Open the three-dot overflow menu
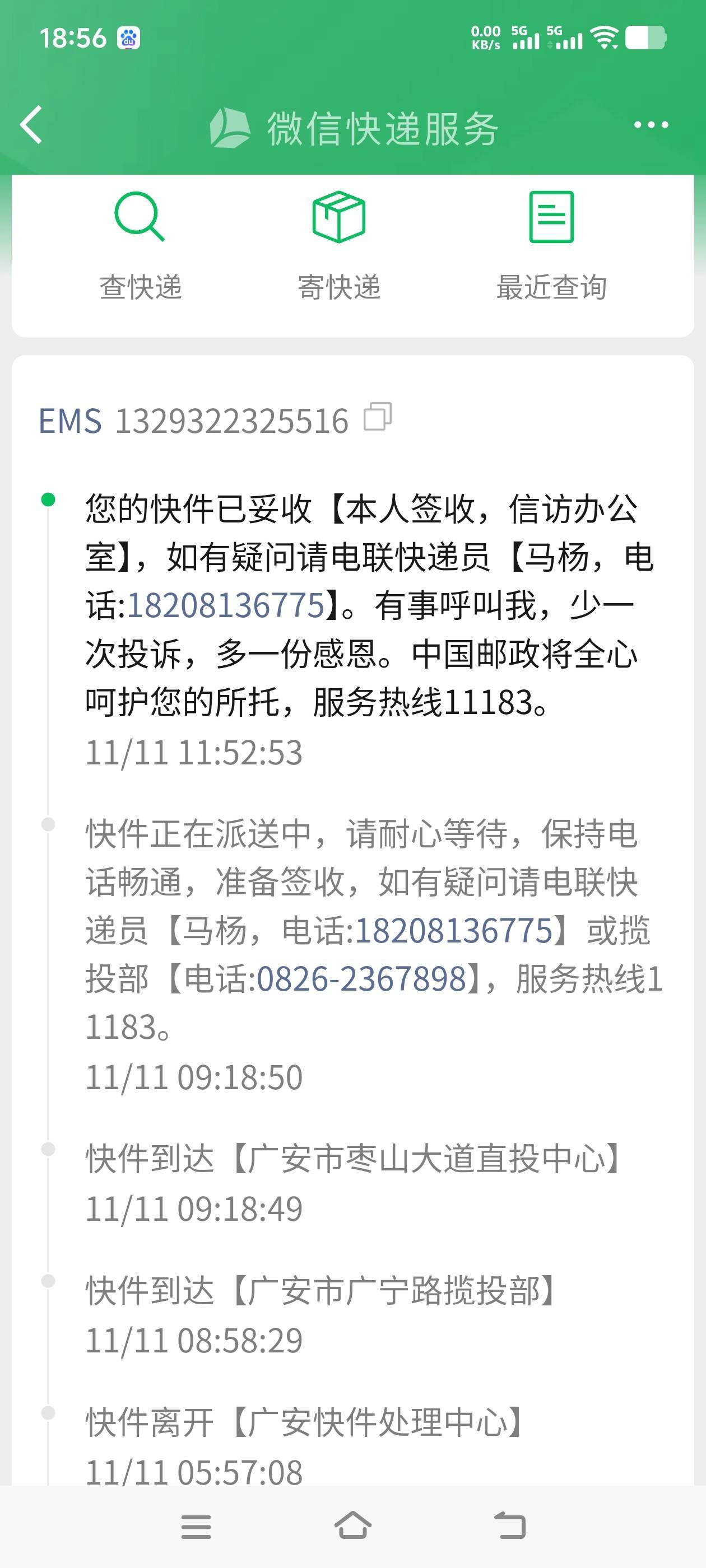 [651, 125]
